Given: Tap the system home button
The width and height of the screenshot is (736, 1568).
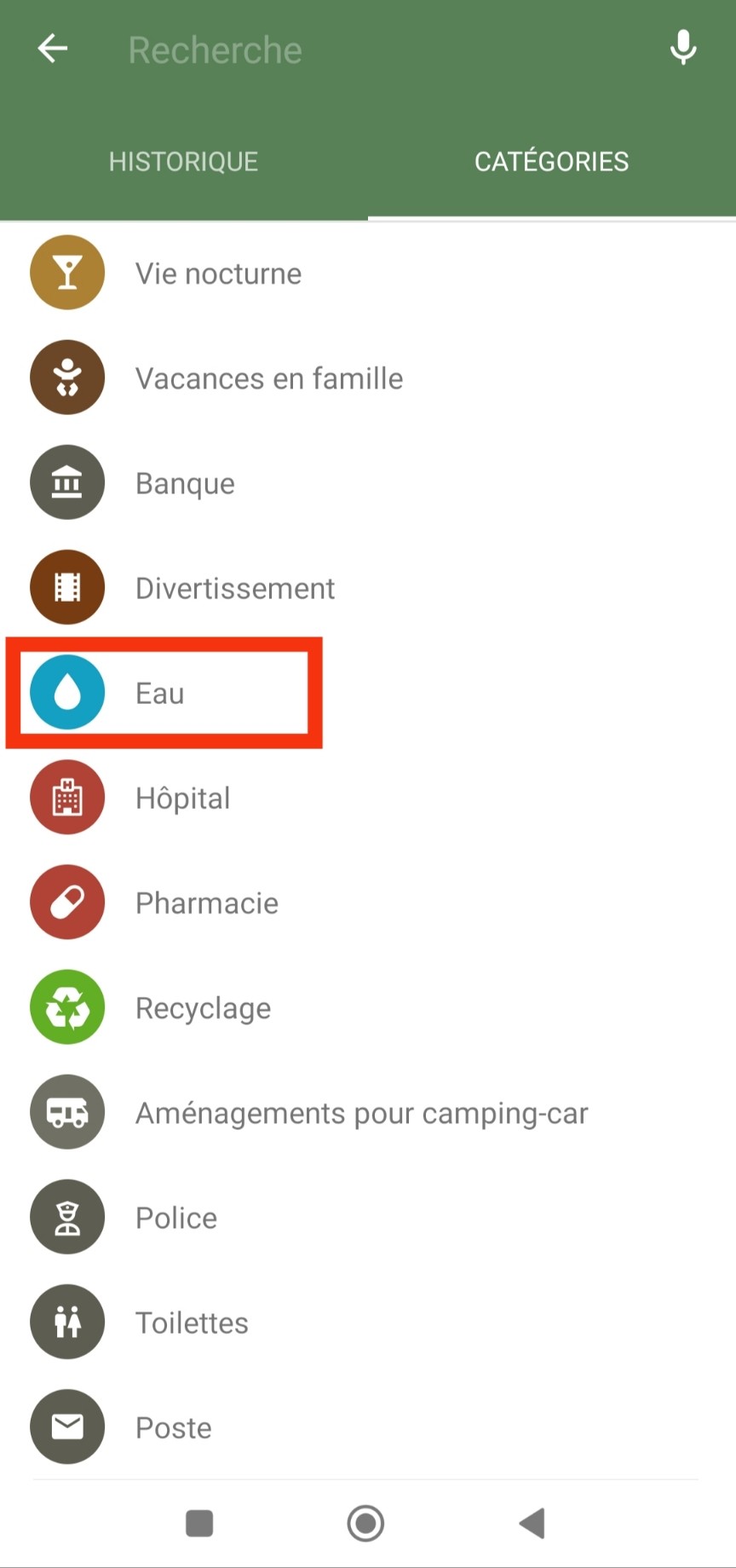Looking at the screenshot, I should 365,1523.
